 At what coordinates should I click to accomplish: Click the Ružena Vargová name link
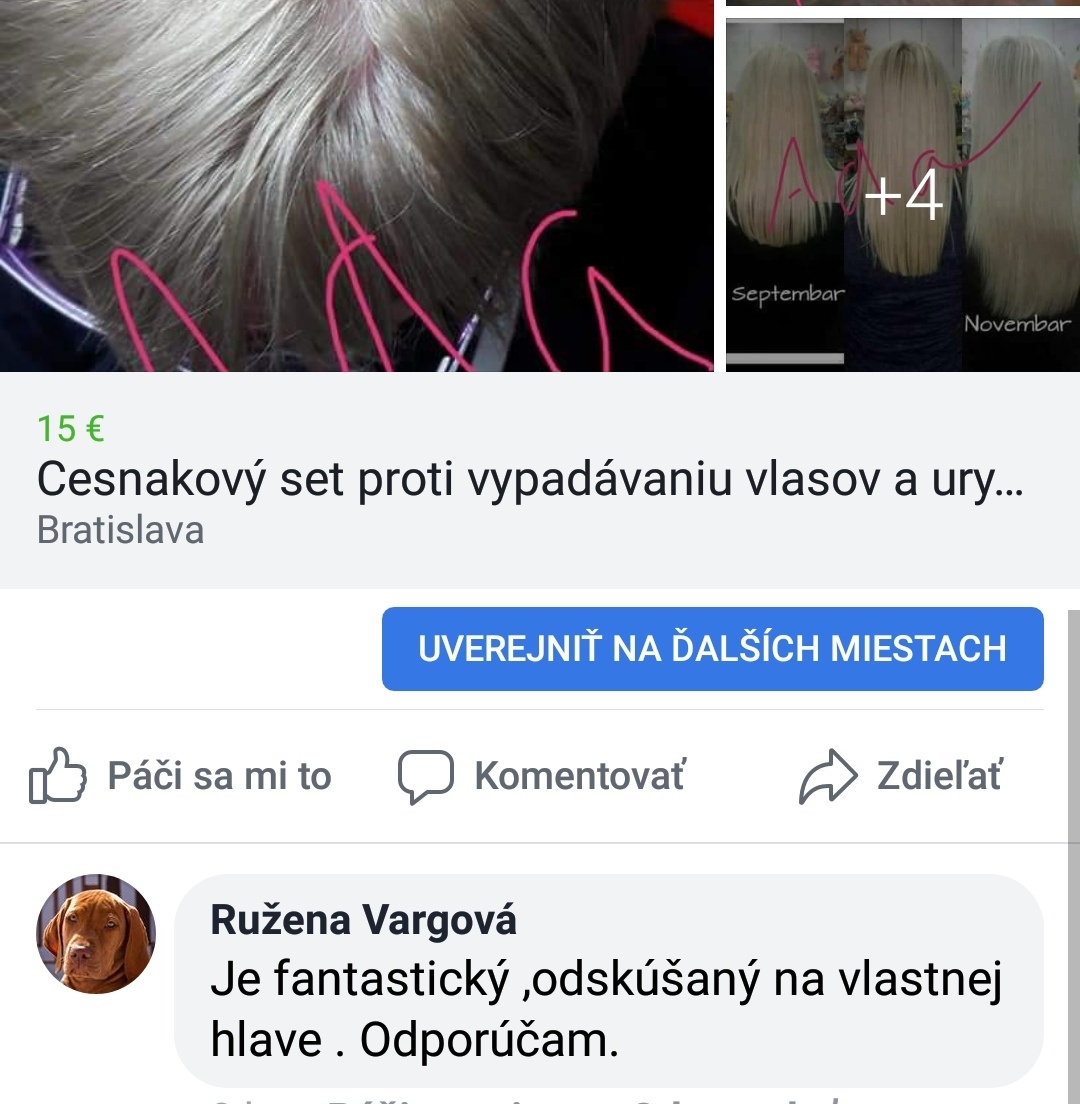point(364,921)
